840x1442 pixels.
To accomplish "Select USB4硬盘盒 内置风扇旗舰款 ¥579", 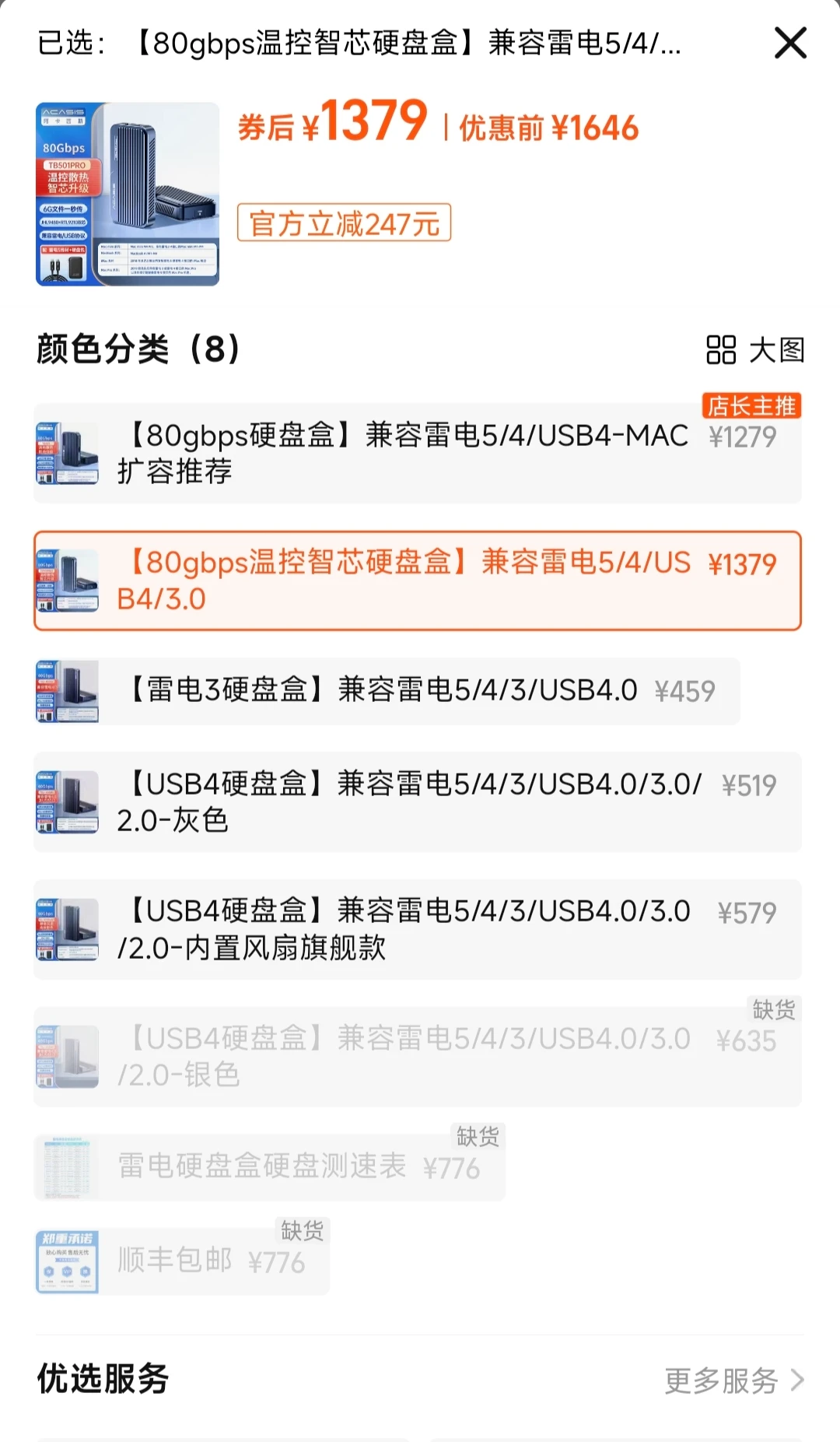I will (417, 929).
